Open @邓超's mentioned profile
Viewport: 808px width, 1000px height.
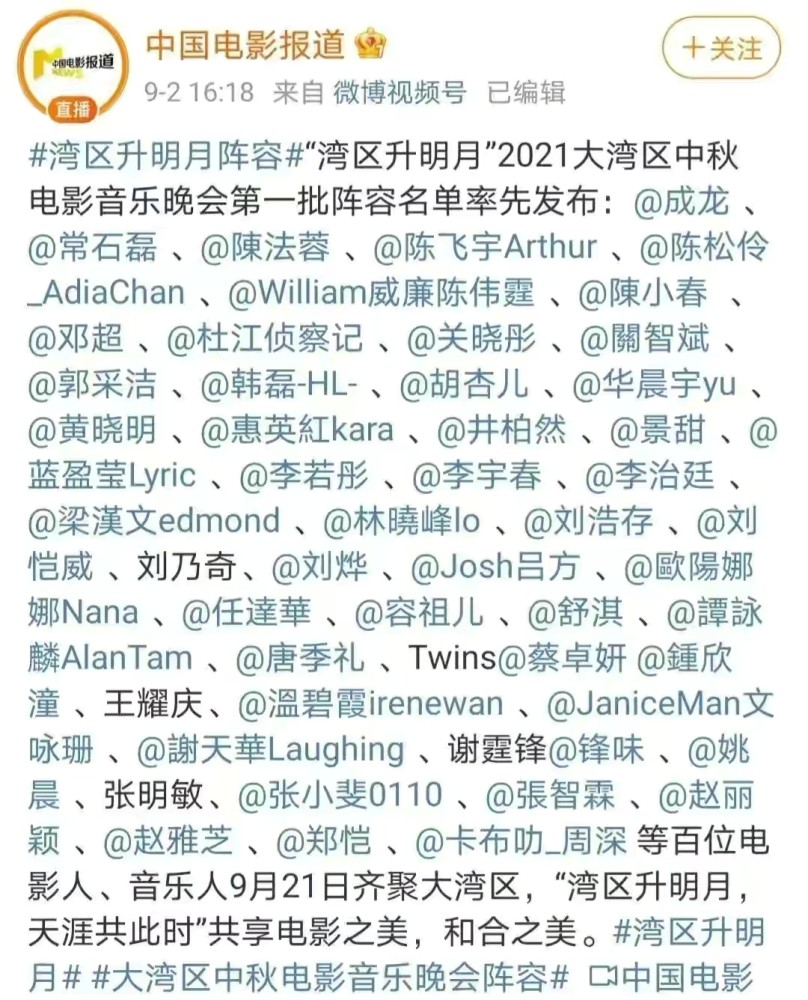point(75,339)
